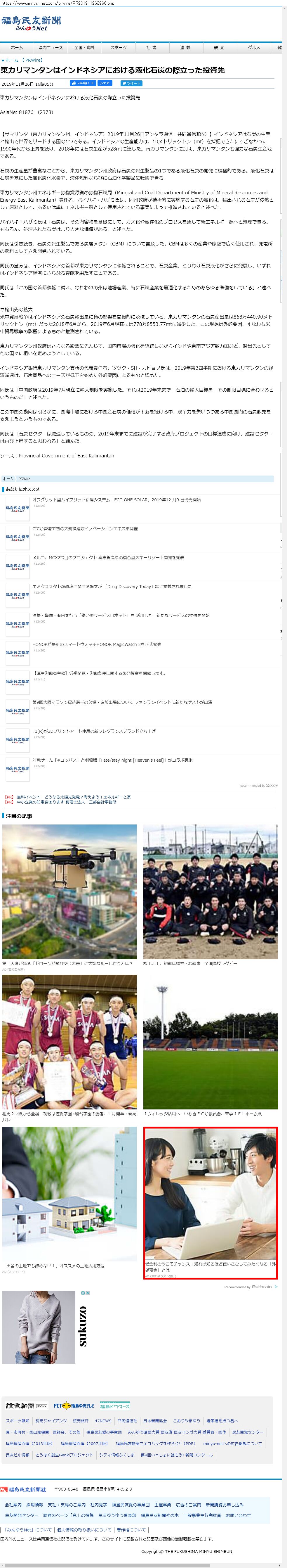Switch to the グルメ tab
The height and width of the screenshot is (1568, 287).
[253, 47]
